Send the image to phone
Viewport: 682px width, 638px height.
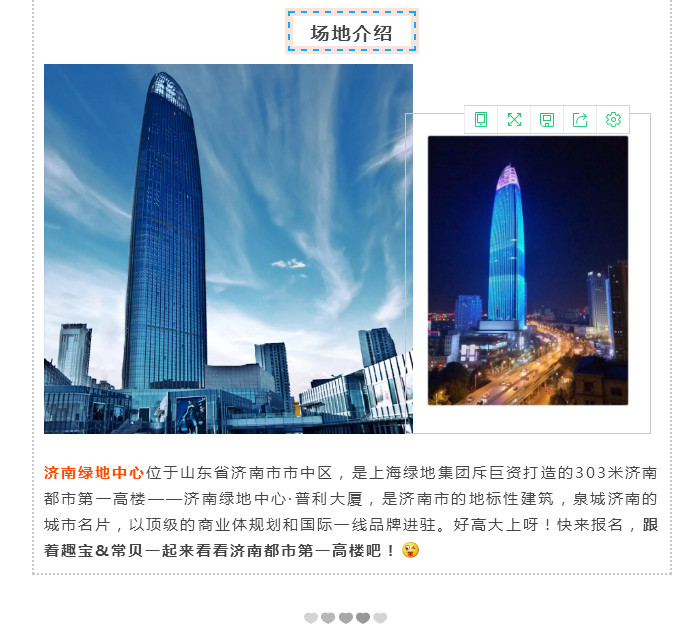click(x=481, y=120)
